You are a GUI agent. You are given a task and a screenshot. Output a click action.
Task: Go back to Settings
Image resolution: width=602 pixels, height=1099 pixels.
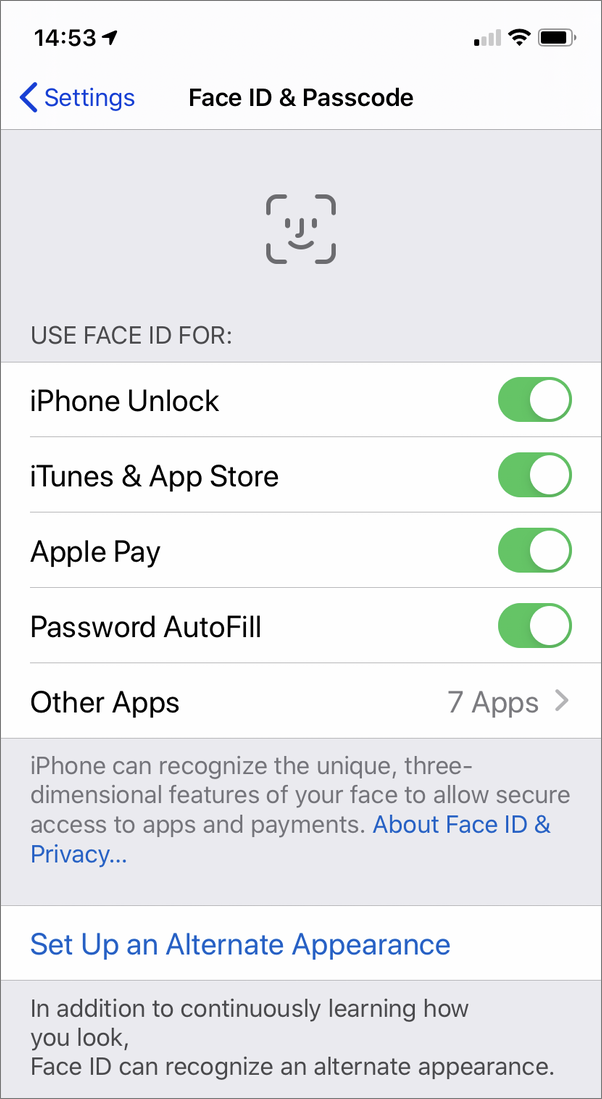pos(77,97)
